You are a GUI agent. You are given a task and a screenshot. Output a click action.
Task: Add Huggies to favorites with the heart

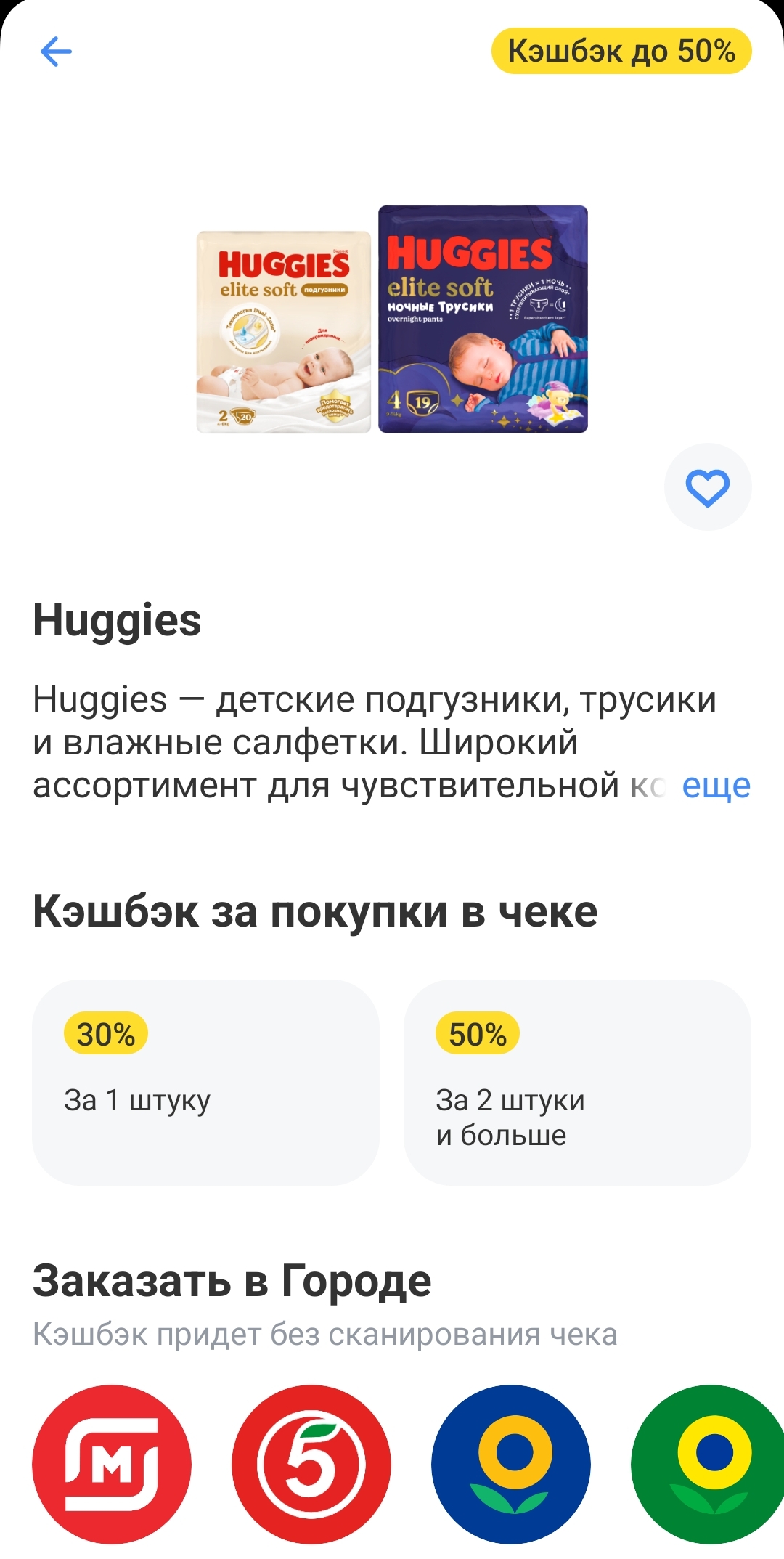707,487
